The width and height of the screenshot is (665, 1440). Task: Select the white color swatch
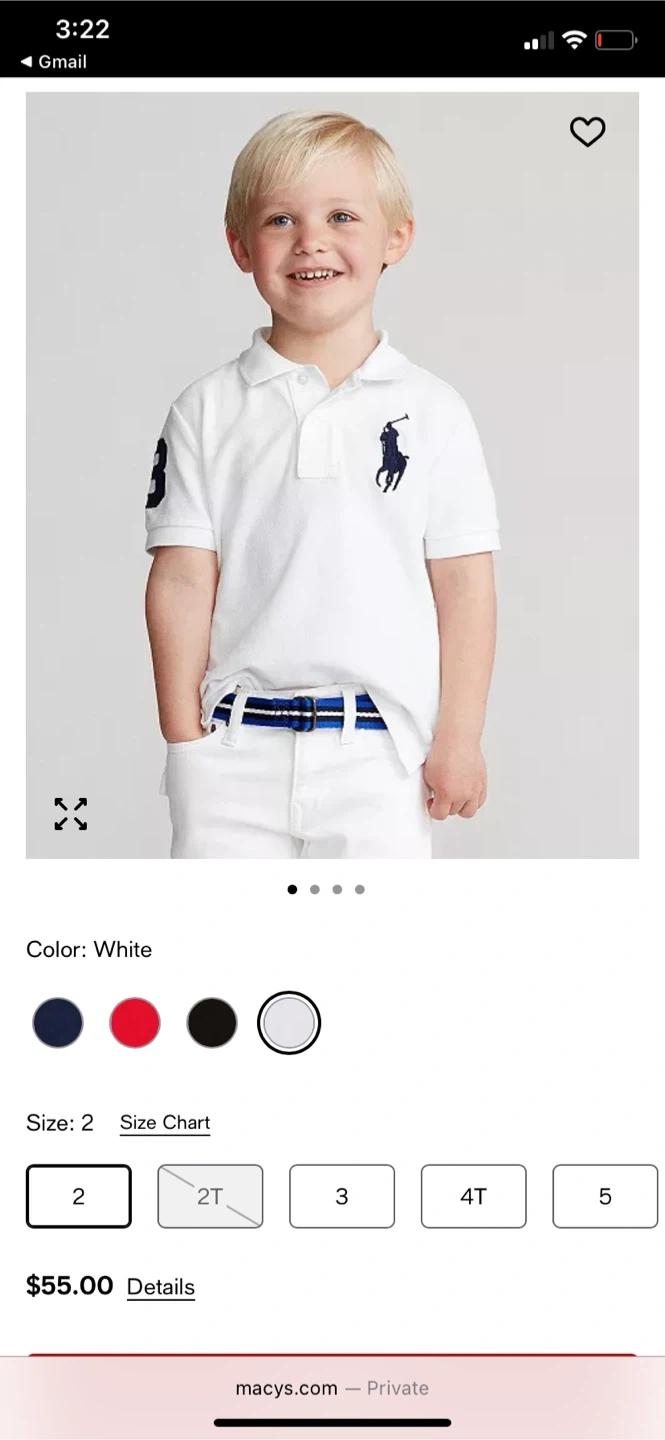tap(289, 1023)
